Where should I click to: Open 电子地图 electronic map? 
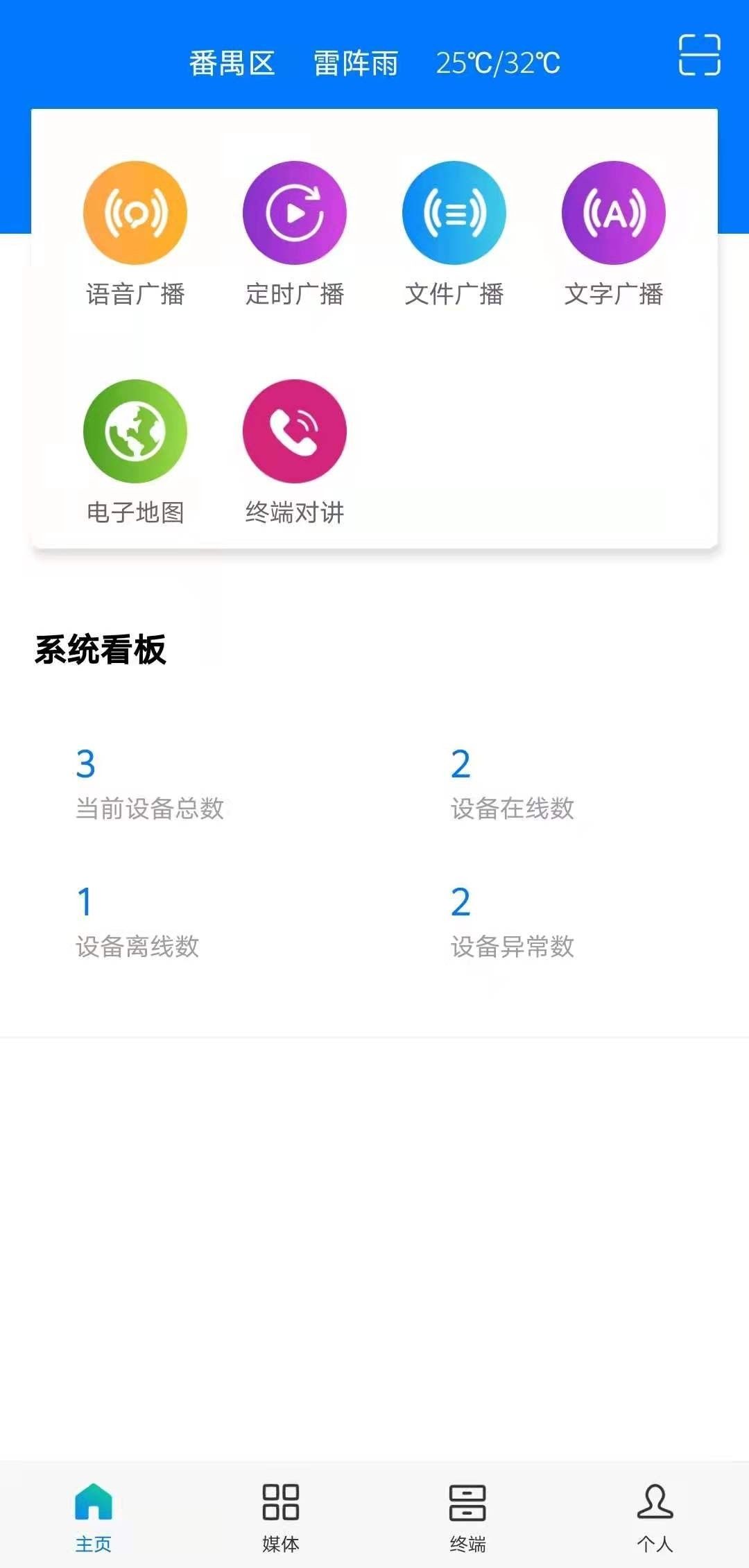click(135, 431)
